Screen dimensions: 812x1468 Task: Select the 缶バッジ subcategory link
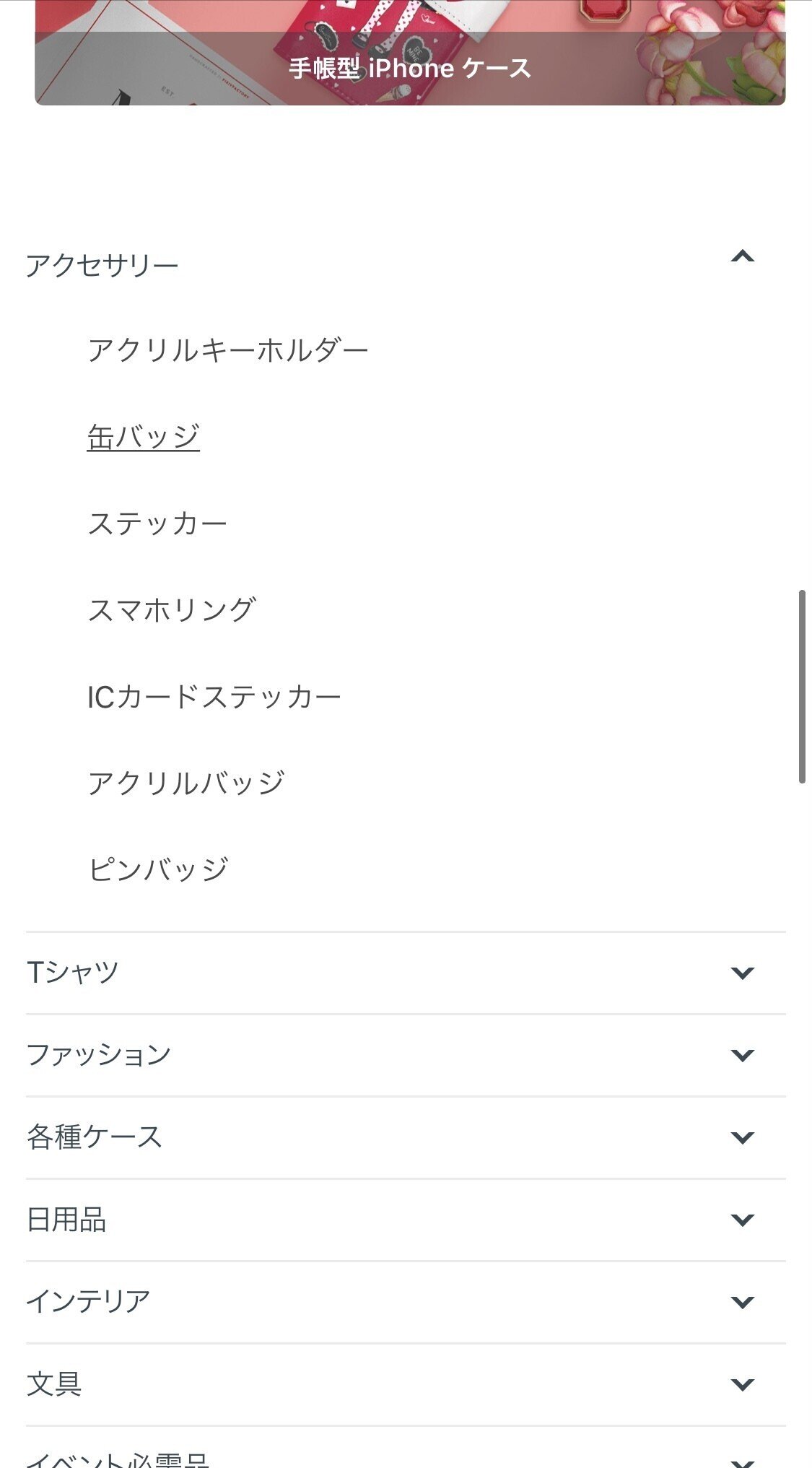pyautogui.click(x=142, y=435)
